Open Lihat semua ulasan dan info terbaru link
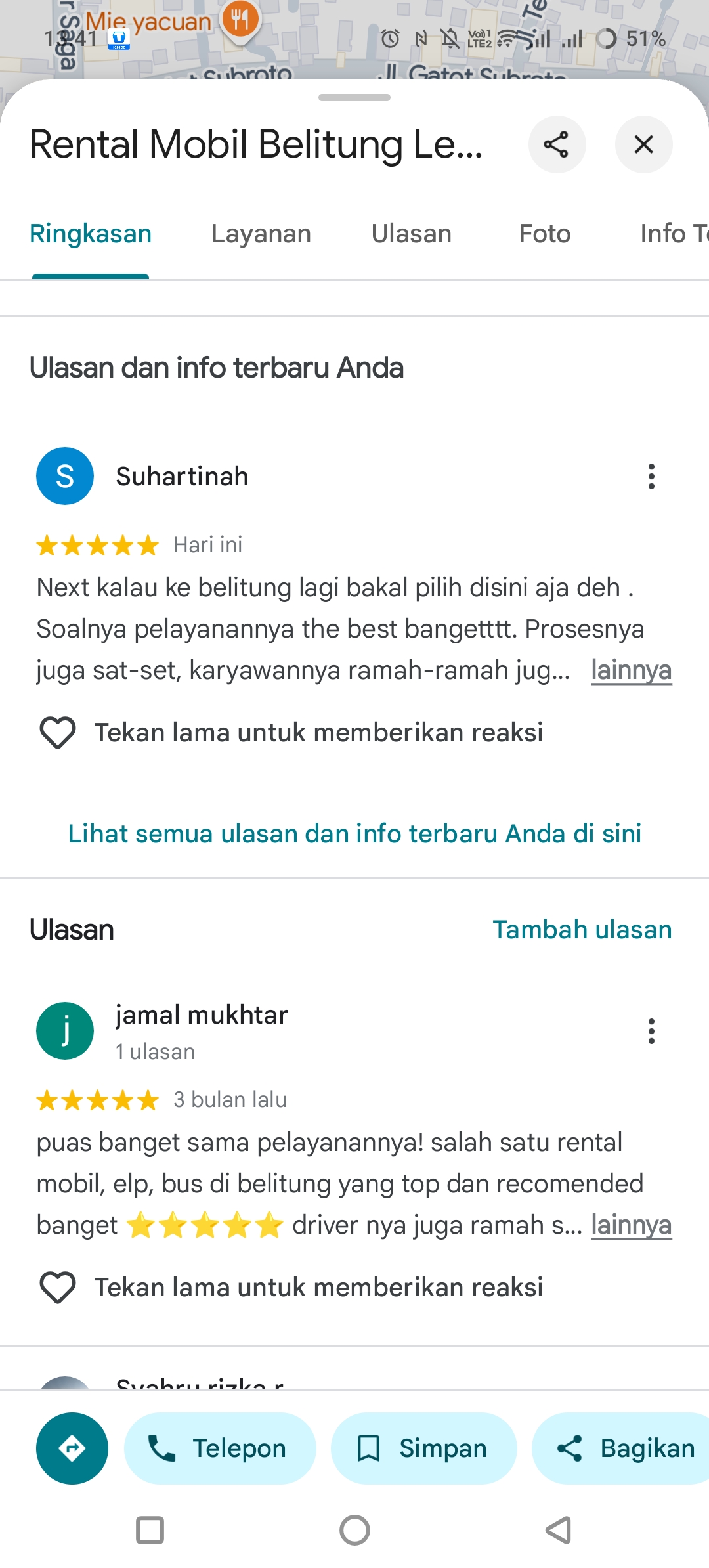 (354, 833)
